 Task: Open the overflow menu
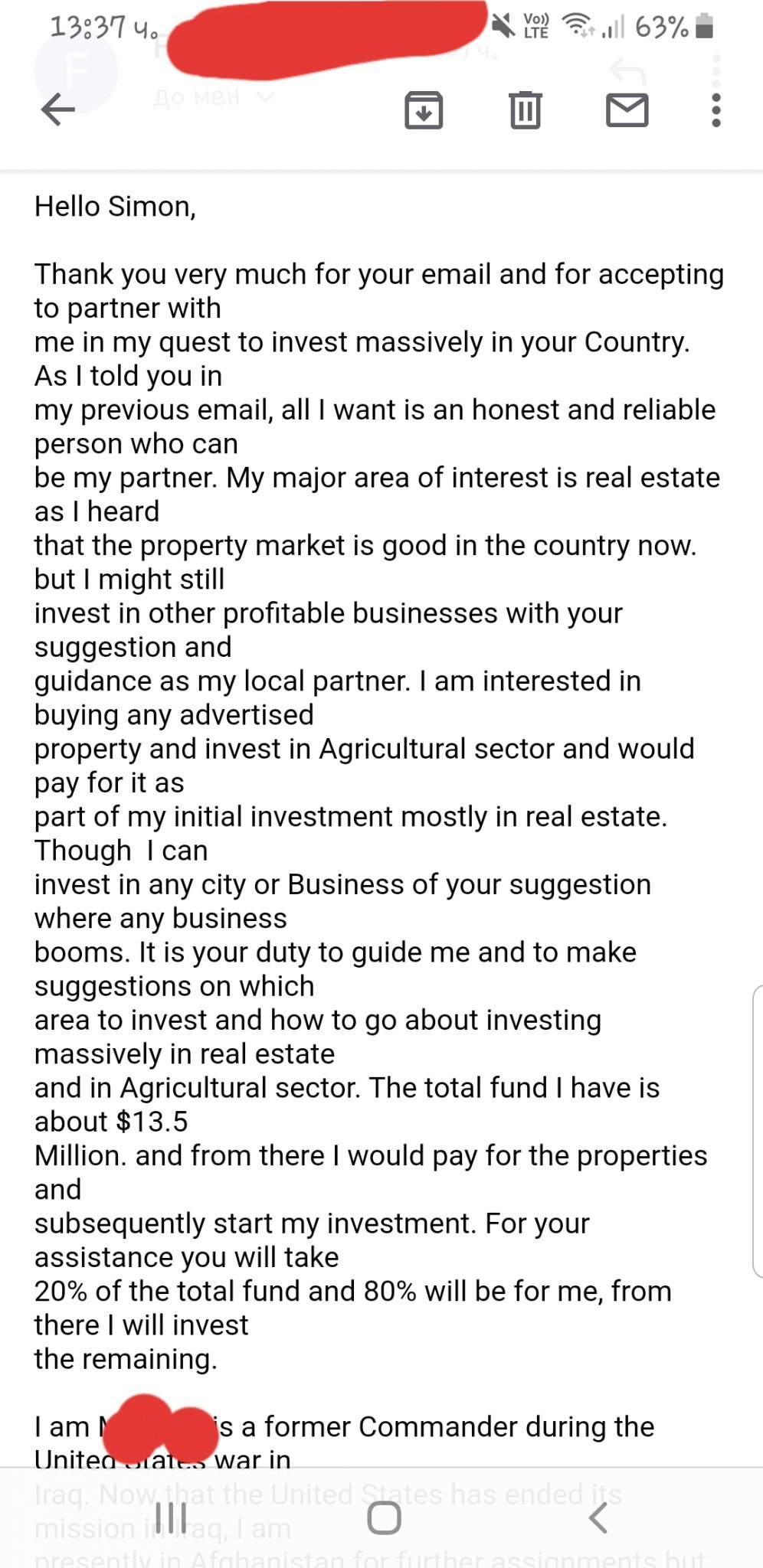point(716,110)
